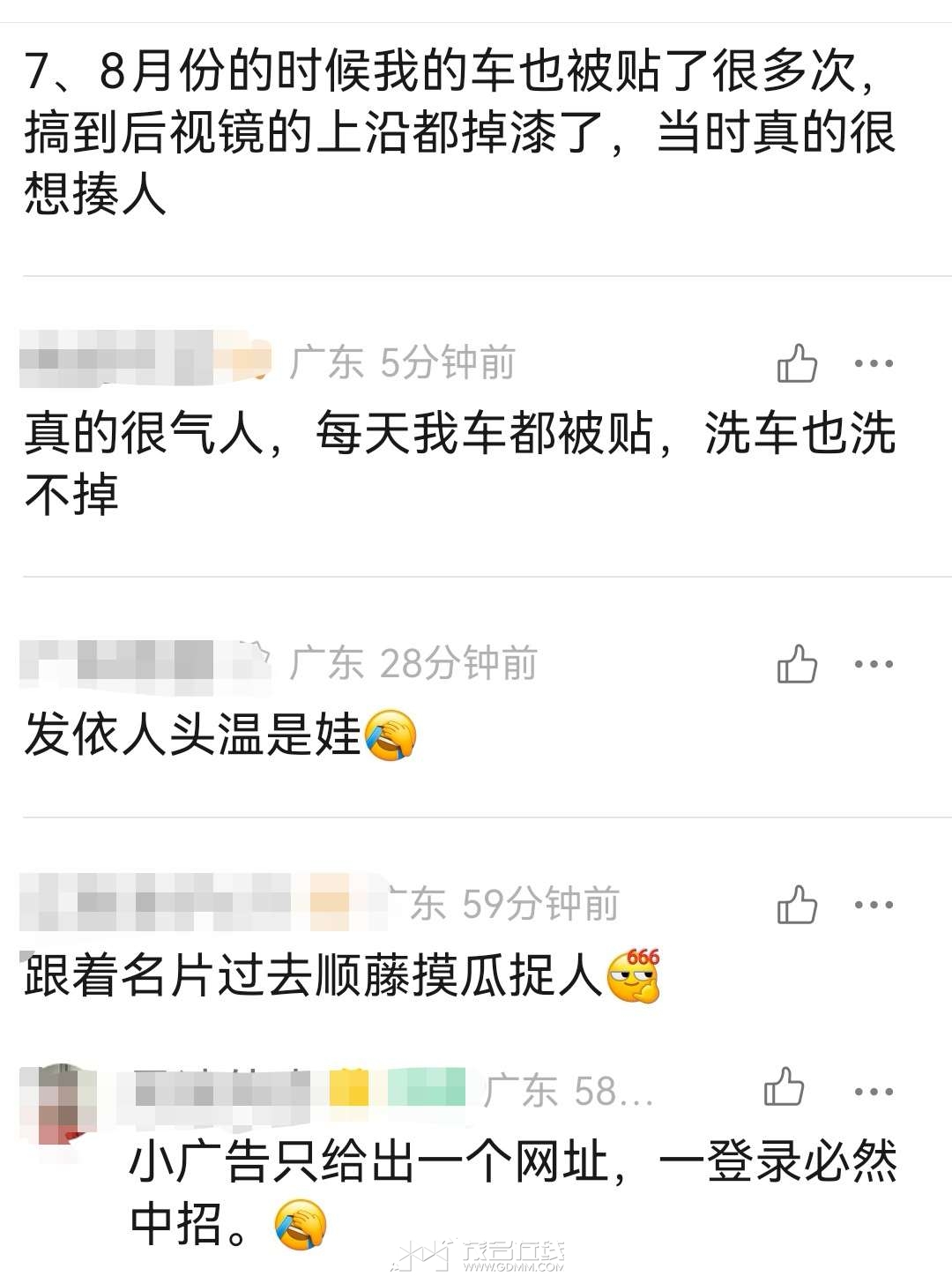Like the reply about 小广告只给出一个网址
The width and height of the screenshot is (952, 1276).
(x=784, y=1088)
